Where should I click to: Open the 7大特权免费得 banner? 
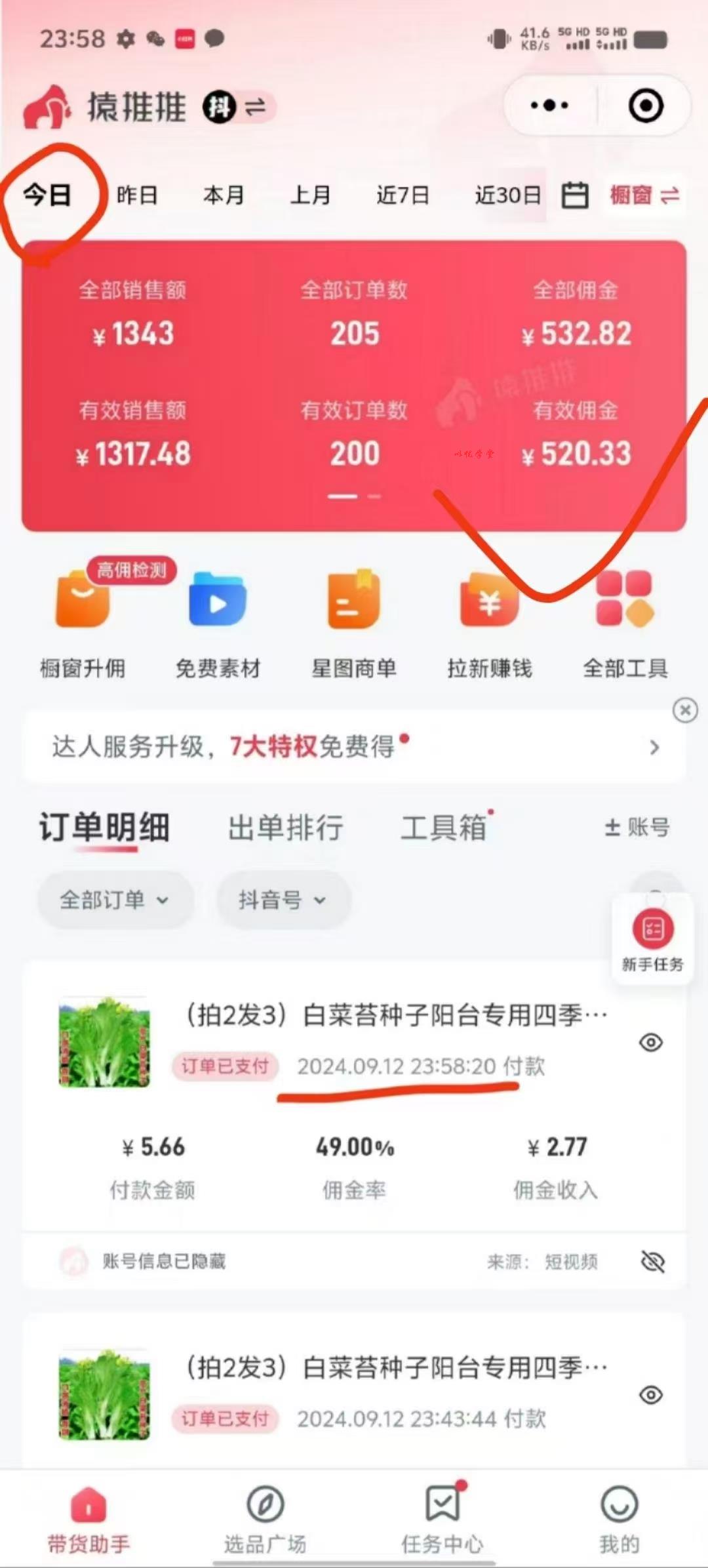point(354,747)
